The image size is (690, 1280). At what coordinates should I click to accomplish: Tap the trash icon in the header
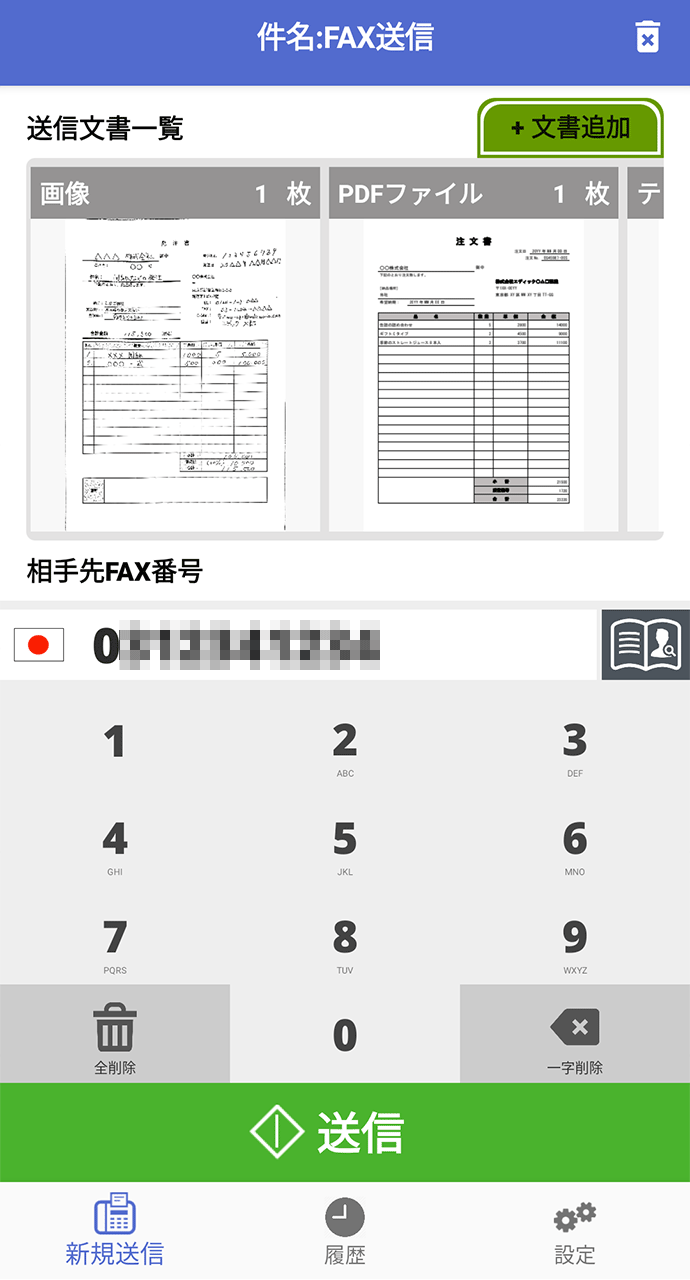pos(648,38)
